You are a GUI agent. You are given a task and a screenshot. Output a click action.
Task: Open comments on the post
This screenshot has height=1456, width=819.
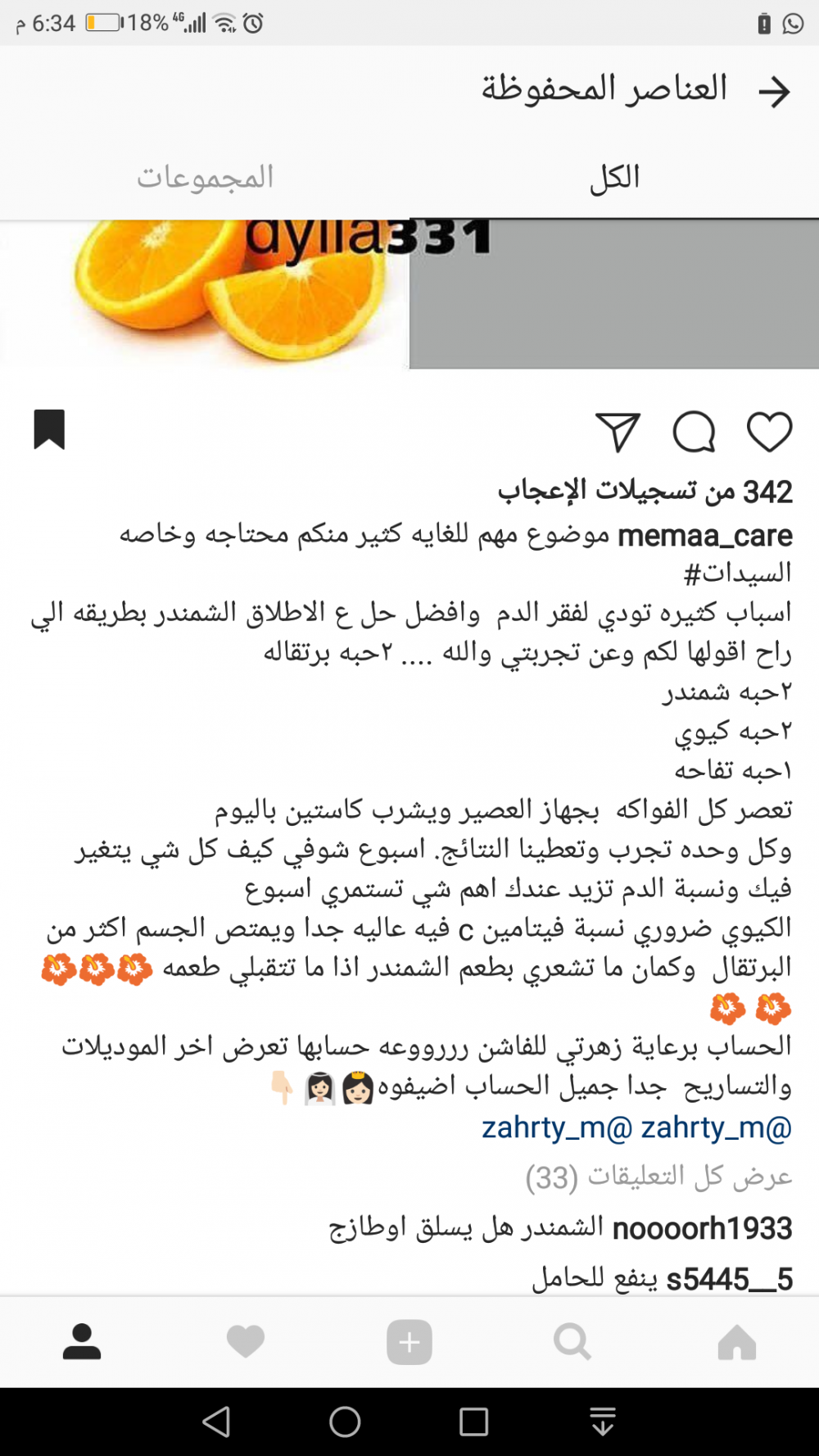(x=694, y=432)
